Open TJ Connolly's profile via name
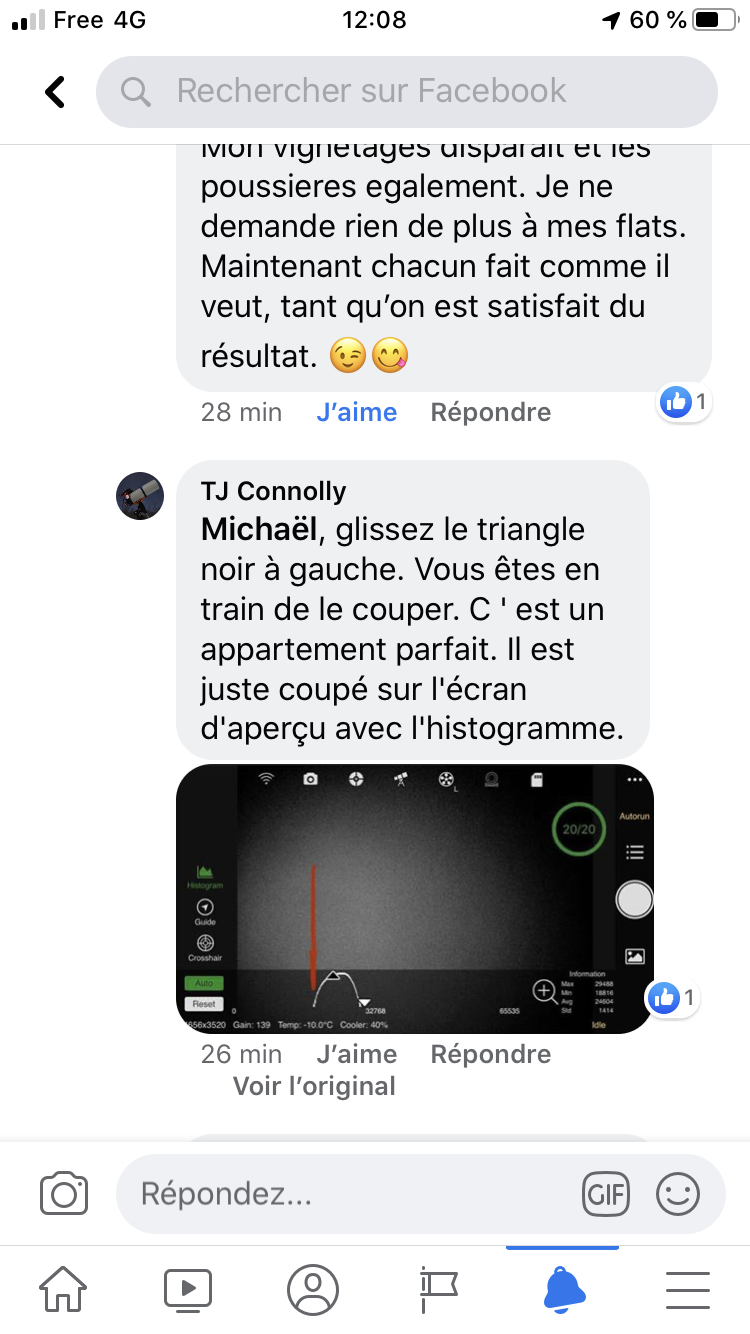The height and width of the screenshot is (1334, 750). (273, 491)
